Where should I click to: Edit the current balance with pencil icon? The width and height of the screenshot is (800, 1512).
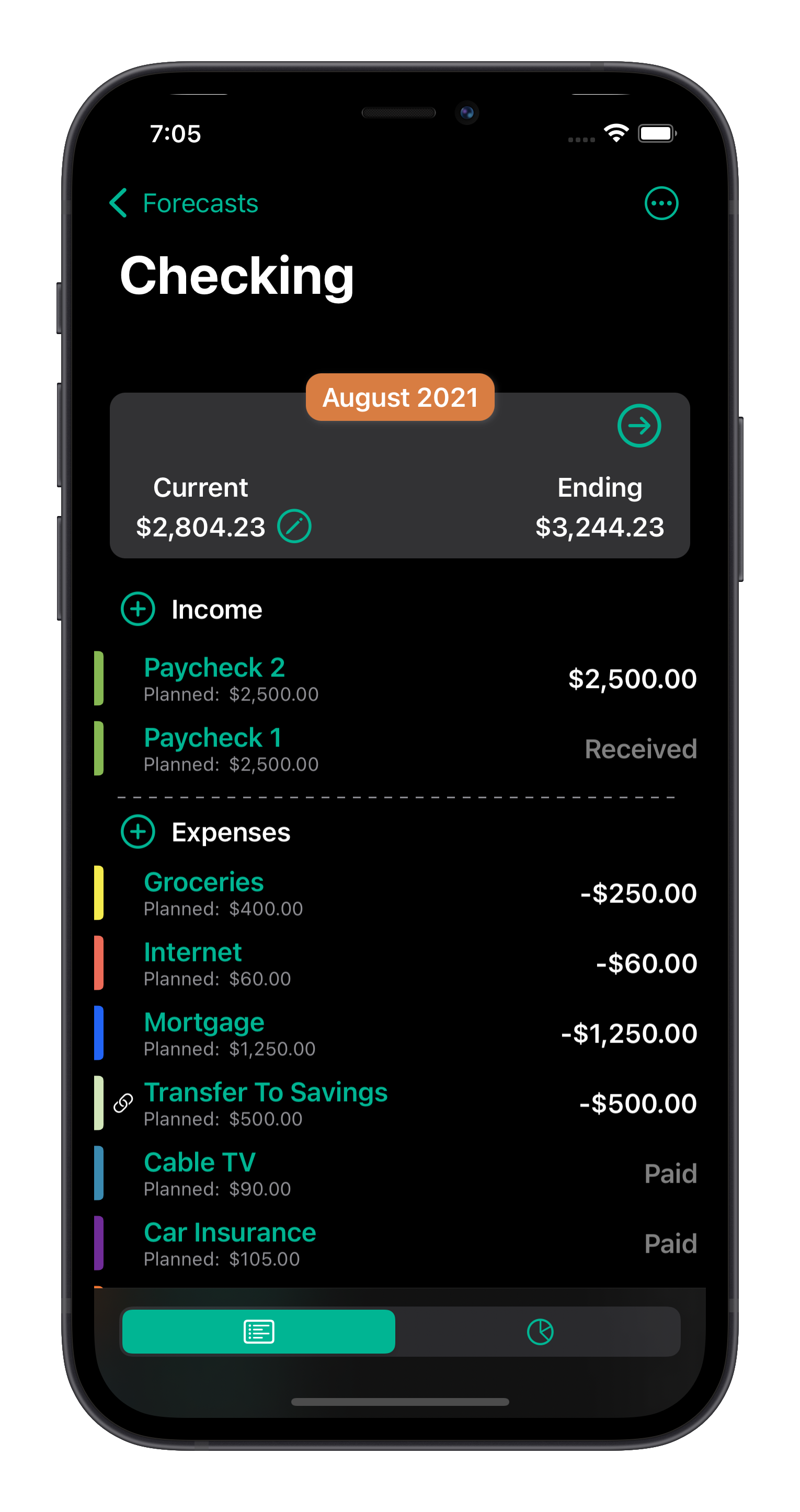tap(294, 526)
